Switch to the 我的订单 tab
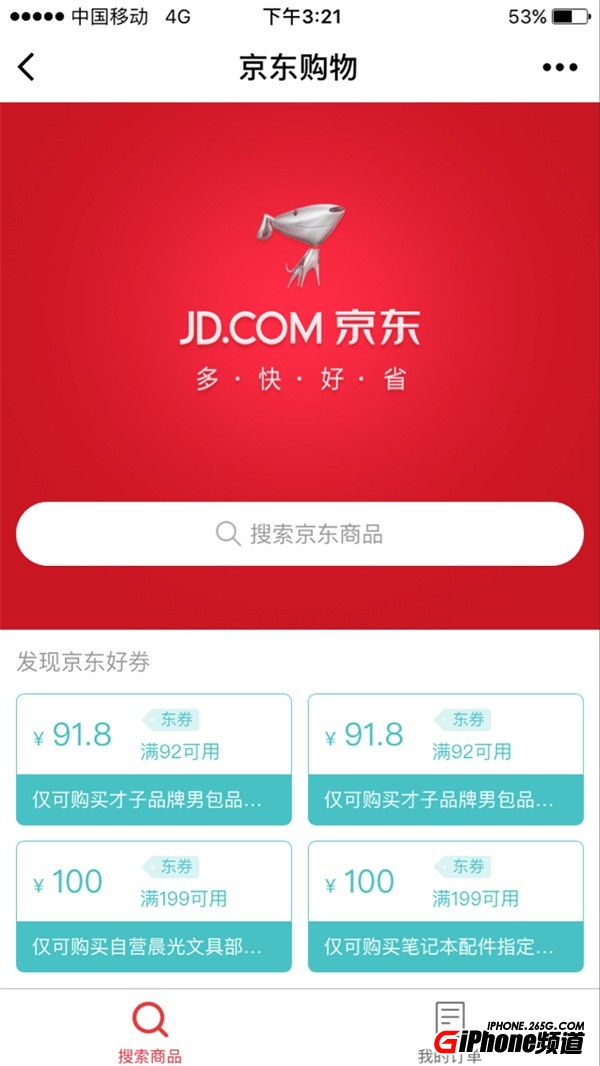The width and height of the screenshot is (600, 1066). tap(449, 1030)
